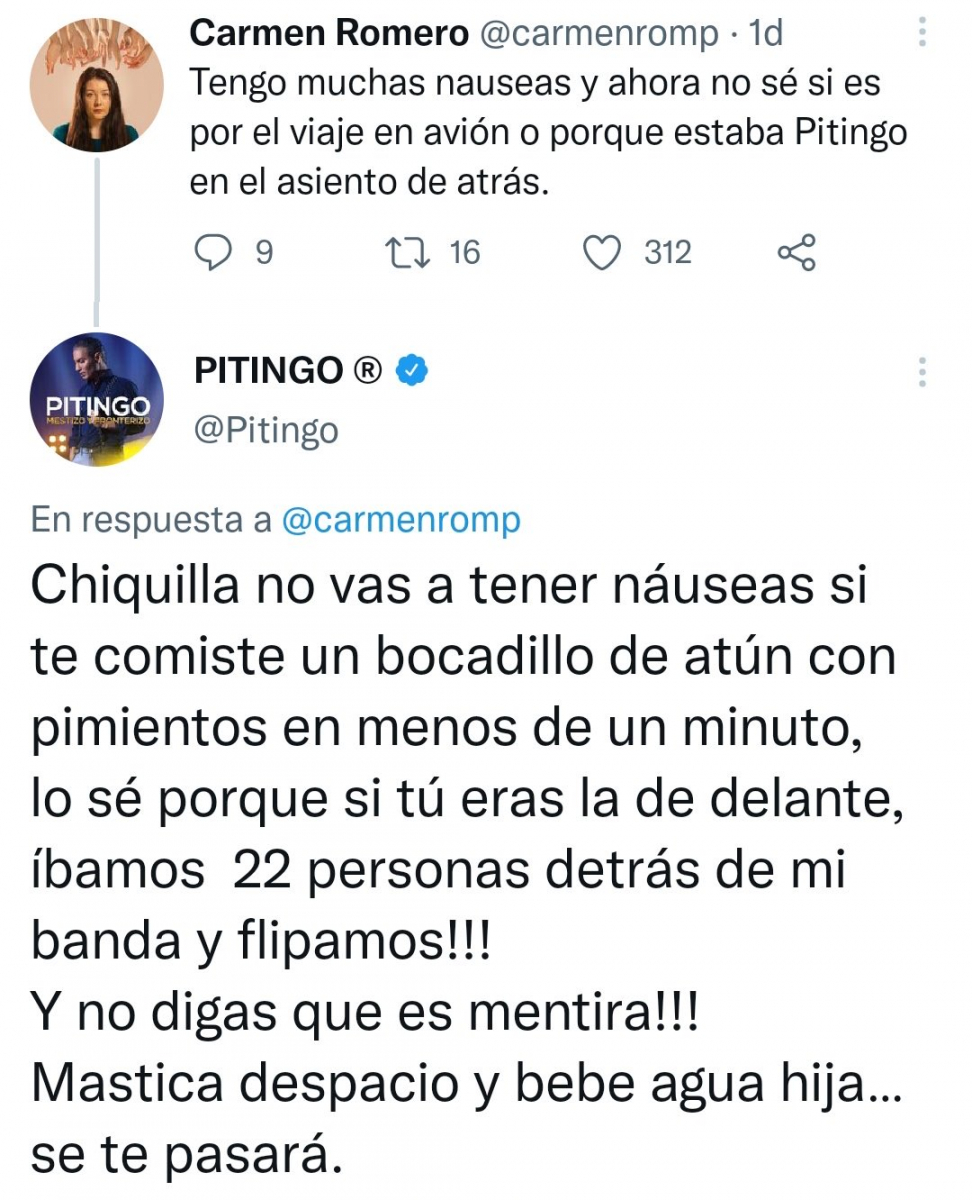Like Carmen Romero's tweet

602,252
